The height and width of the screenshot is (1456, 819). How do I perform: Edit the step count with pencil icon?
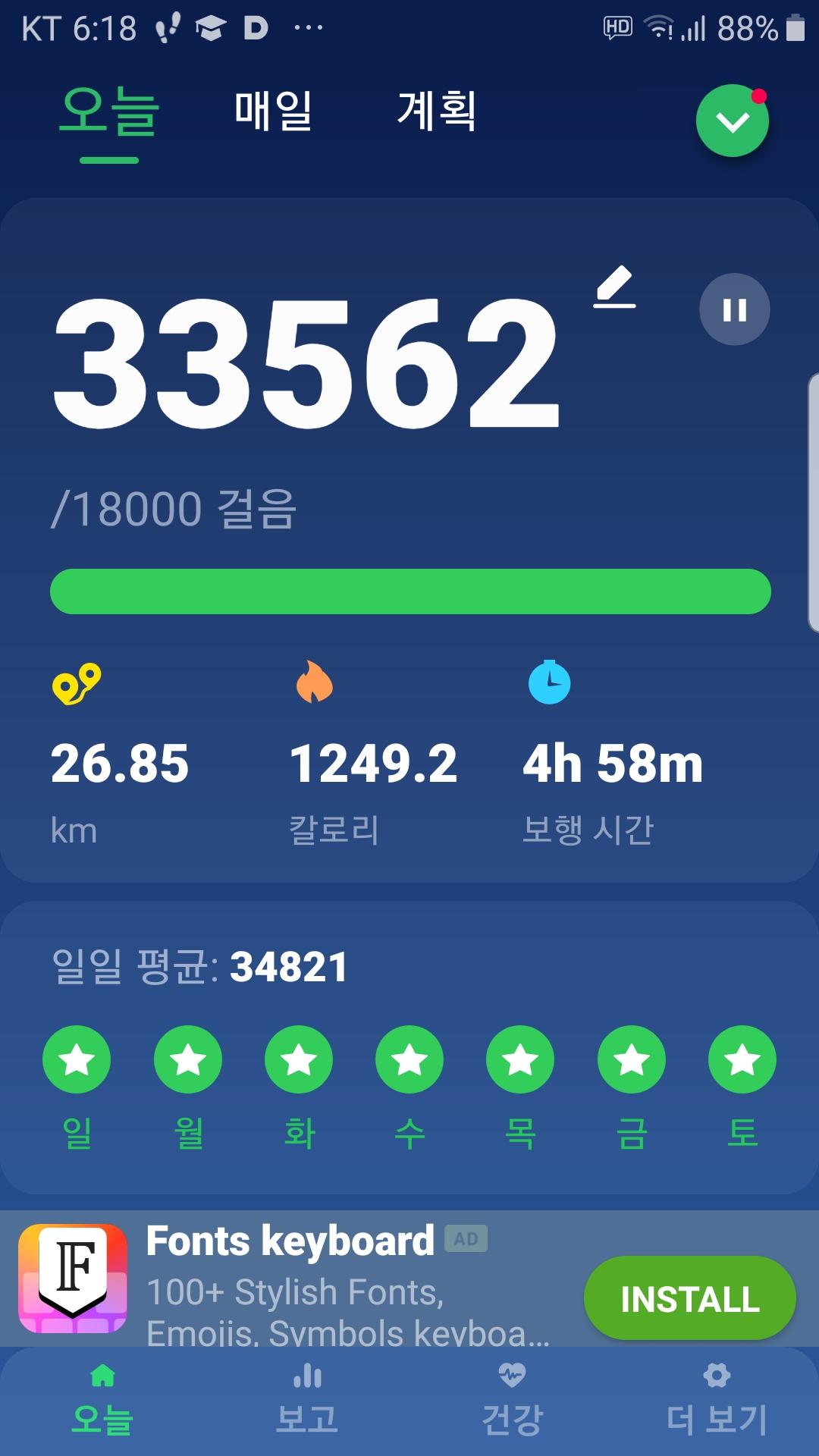(614, 287)
